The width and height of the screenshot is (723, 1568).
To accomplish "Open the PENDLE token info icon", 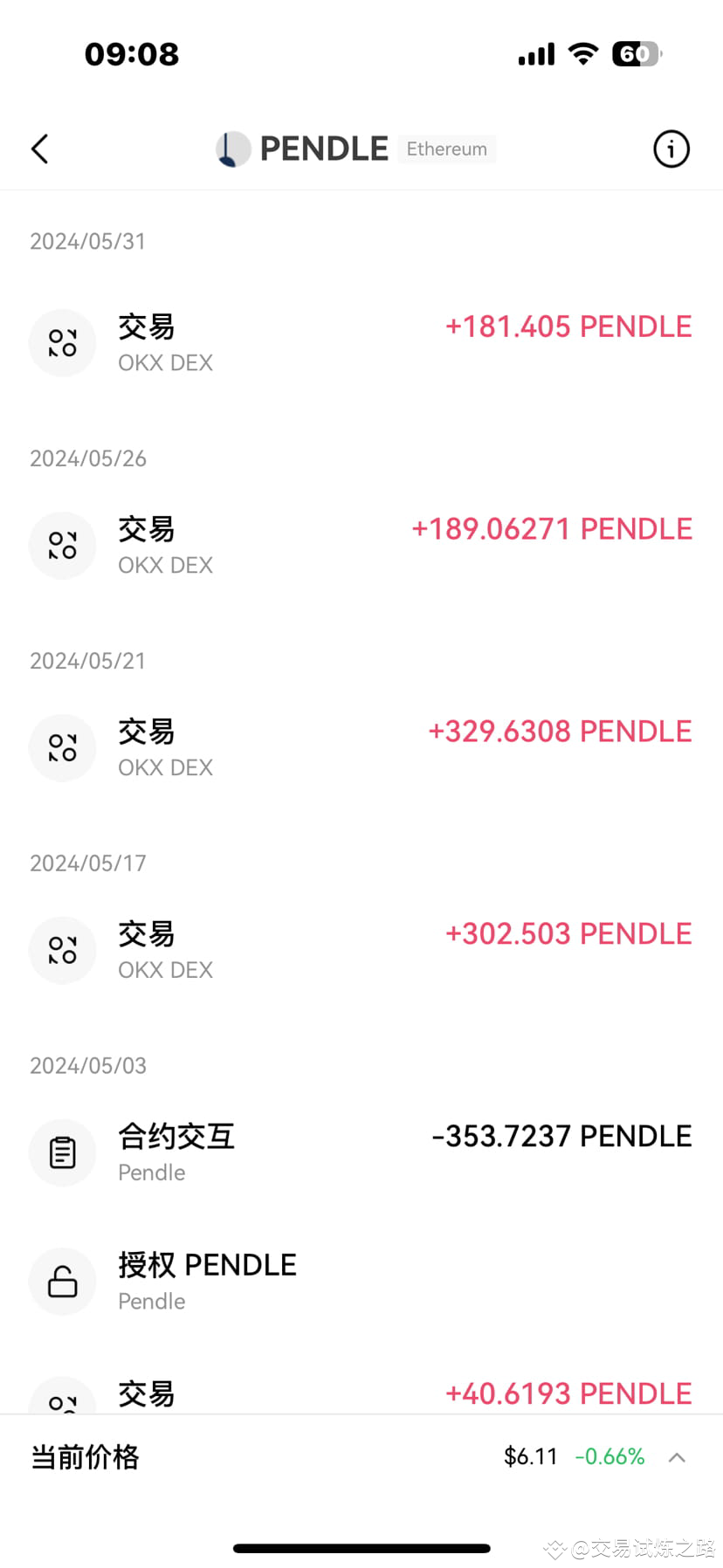I will click(671, 148).
